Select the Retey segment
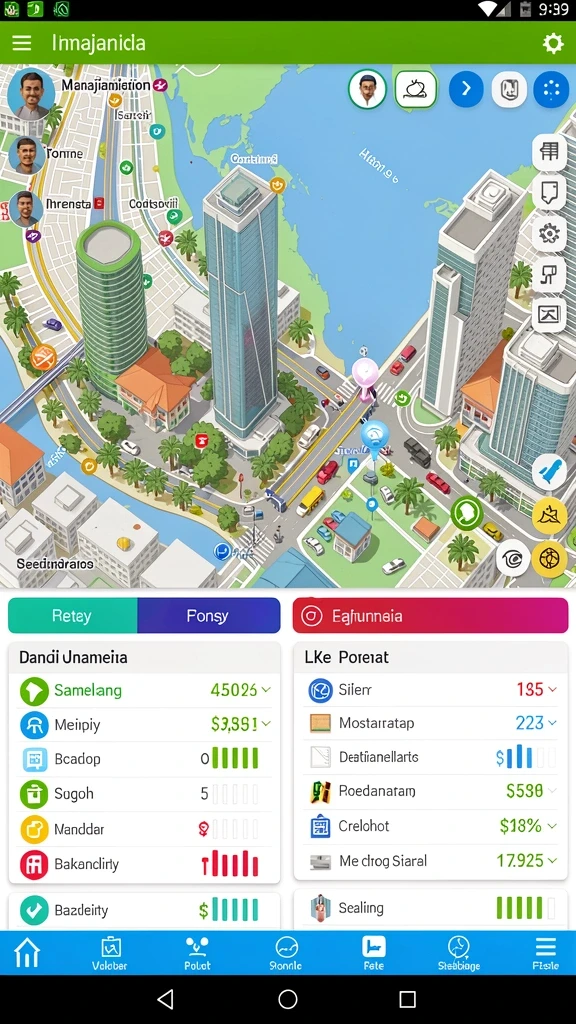 pyautogui.click(x=72, y=615)
